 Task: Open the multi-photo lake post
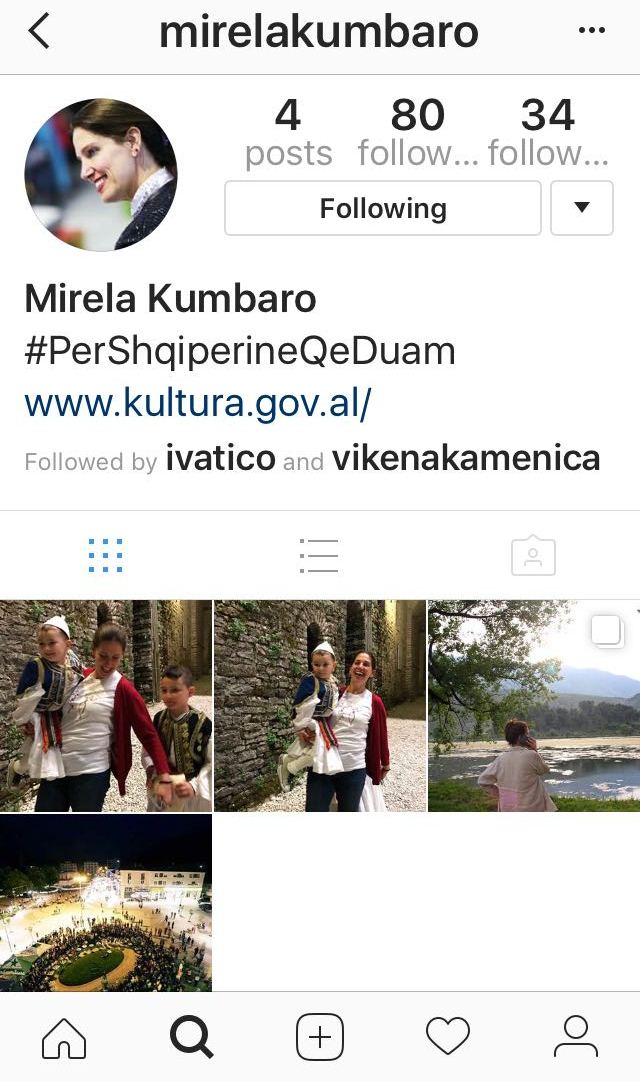[x=533, y=705]
